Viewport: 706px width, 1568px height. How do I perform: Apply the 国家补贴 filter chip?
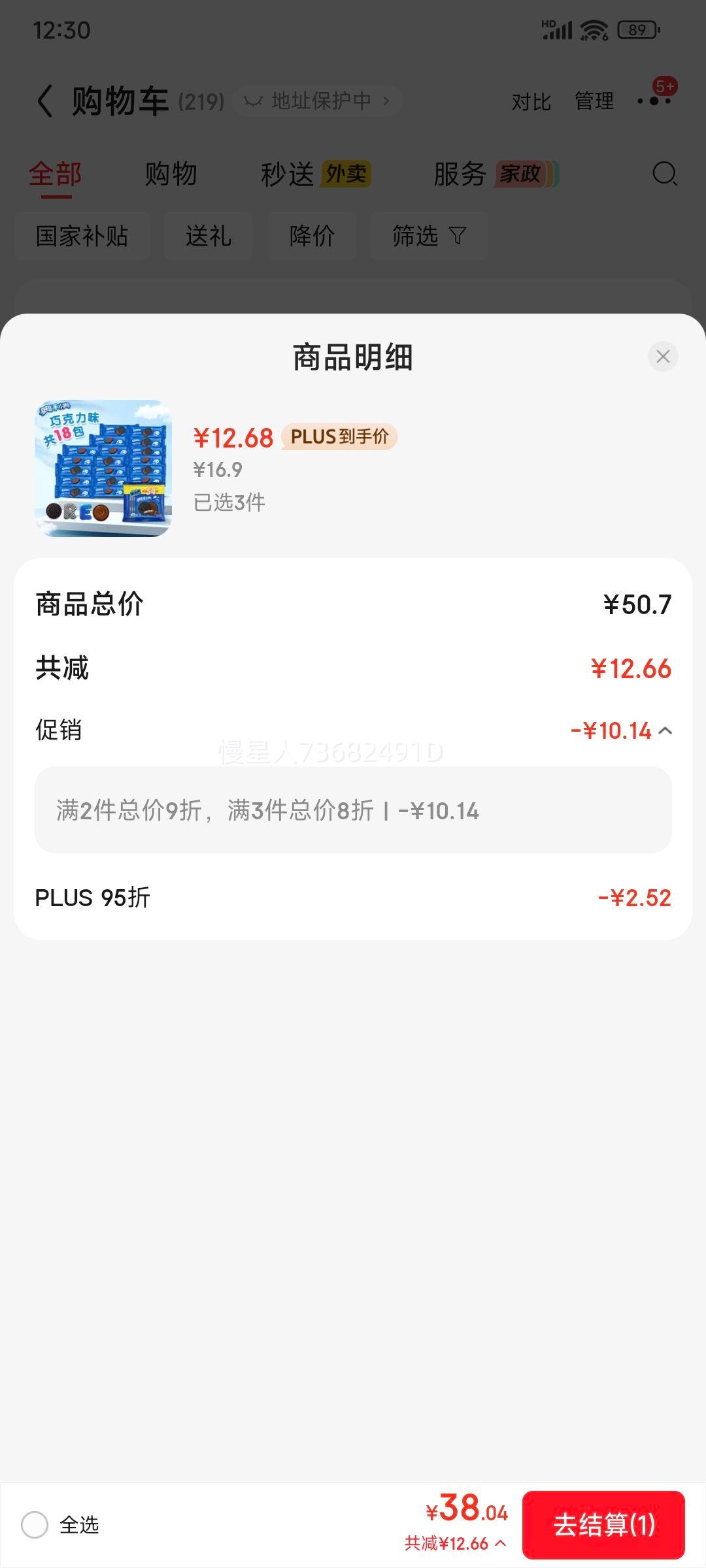[x=81, y=236]
